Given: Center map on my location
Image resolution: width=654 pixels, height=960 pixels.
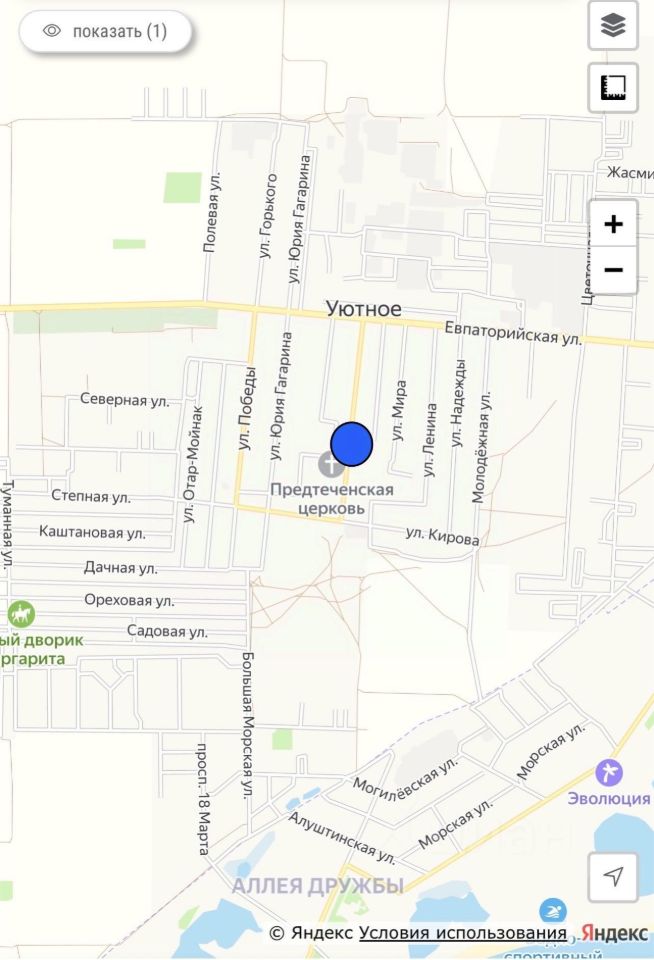Looking at the screenshot, I should 613,877.
